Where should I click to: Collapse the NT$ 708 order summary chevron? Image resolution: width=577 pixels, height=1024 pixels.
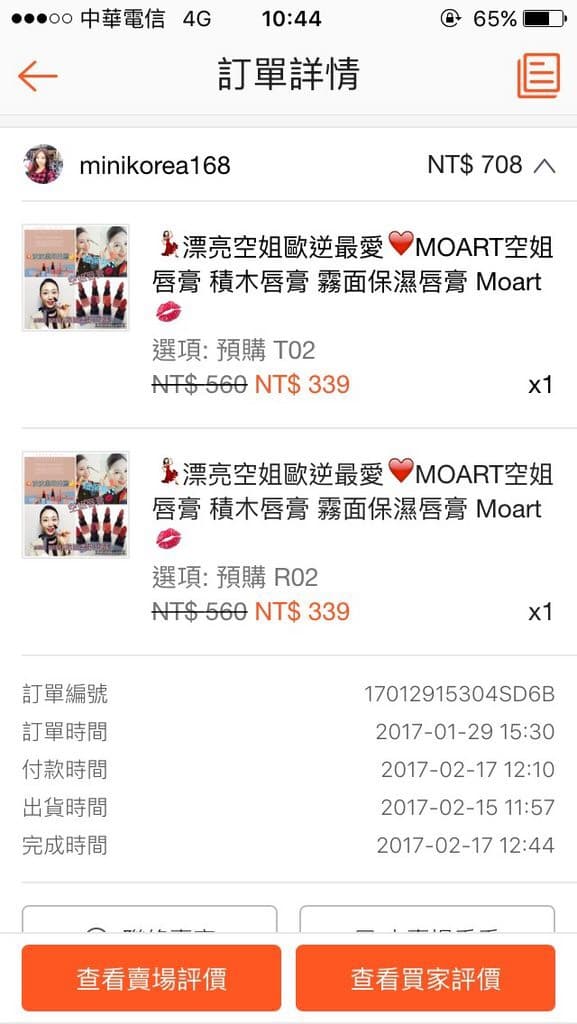544,167
